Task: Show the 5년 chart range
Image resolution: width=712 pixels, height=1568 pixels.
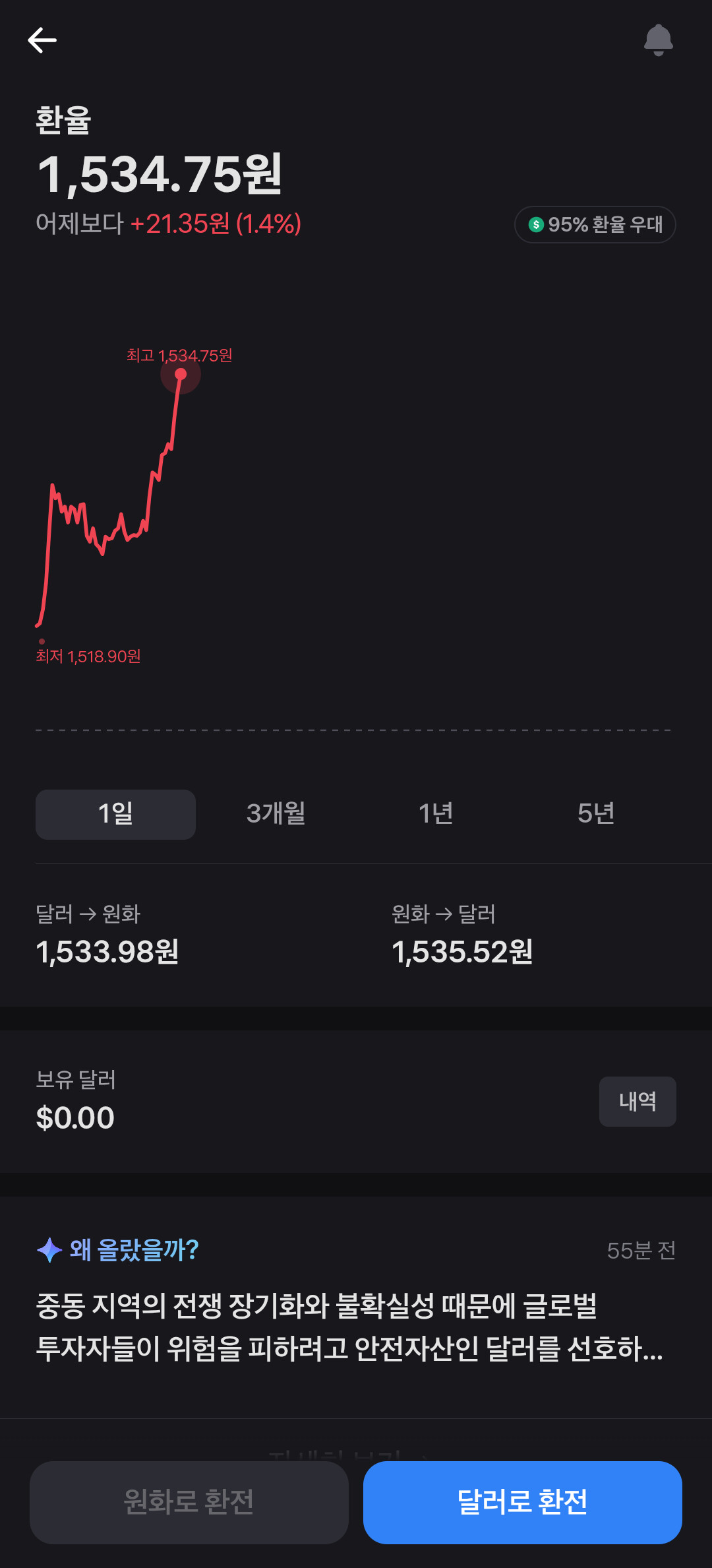Action: coord(596,814)
